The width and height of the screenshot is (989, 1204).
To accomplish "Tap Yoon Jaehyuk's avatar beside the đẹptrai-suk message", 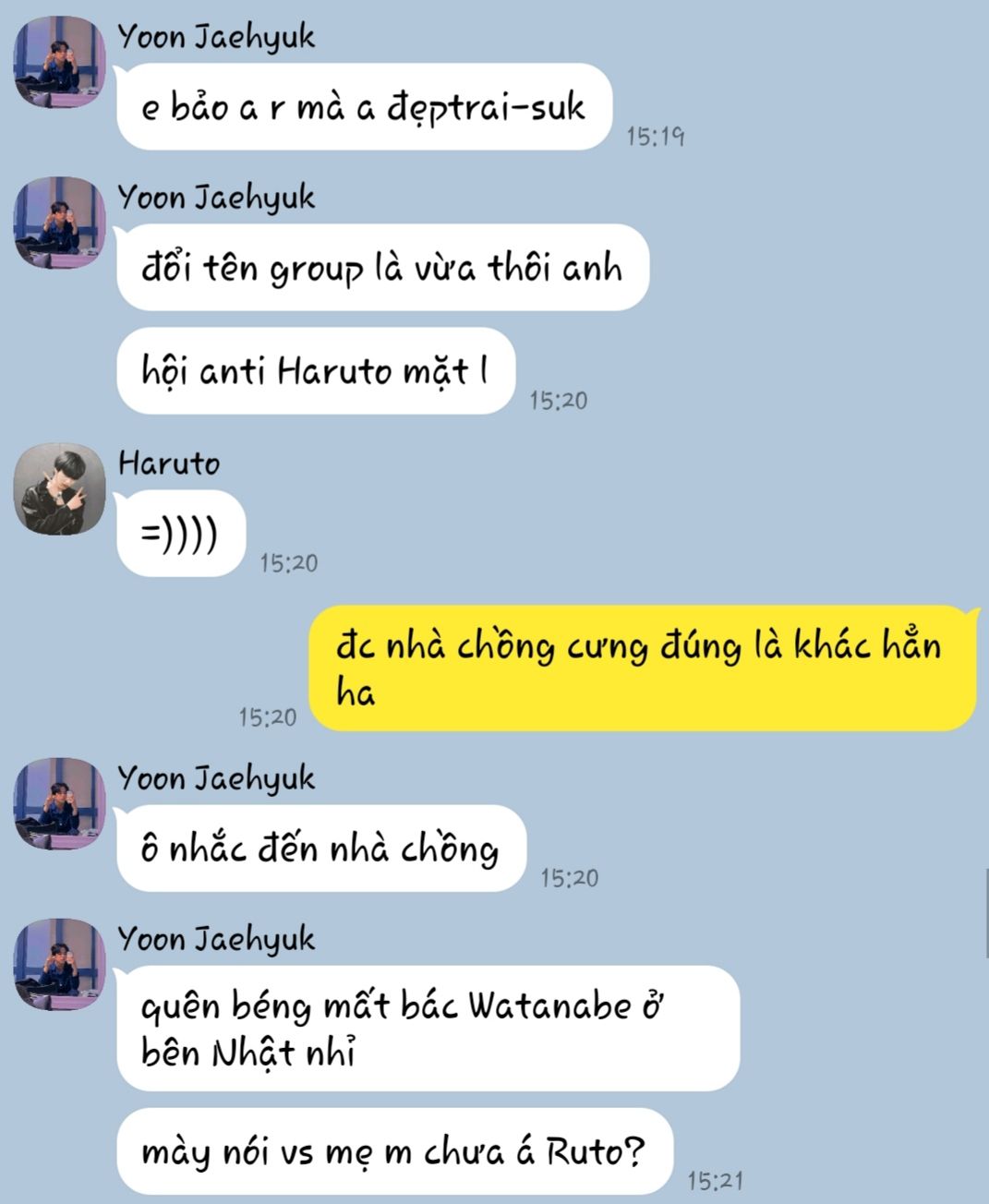I will point(59,62).
